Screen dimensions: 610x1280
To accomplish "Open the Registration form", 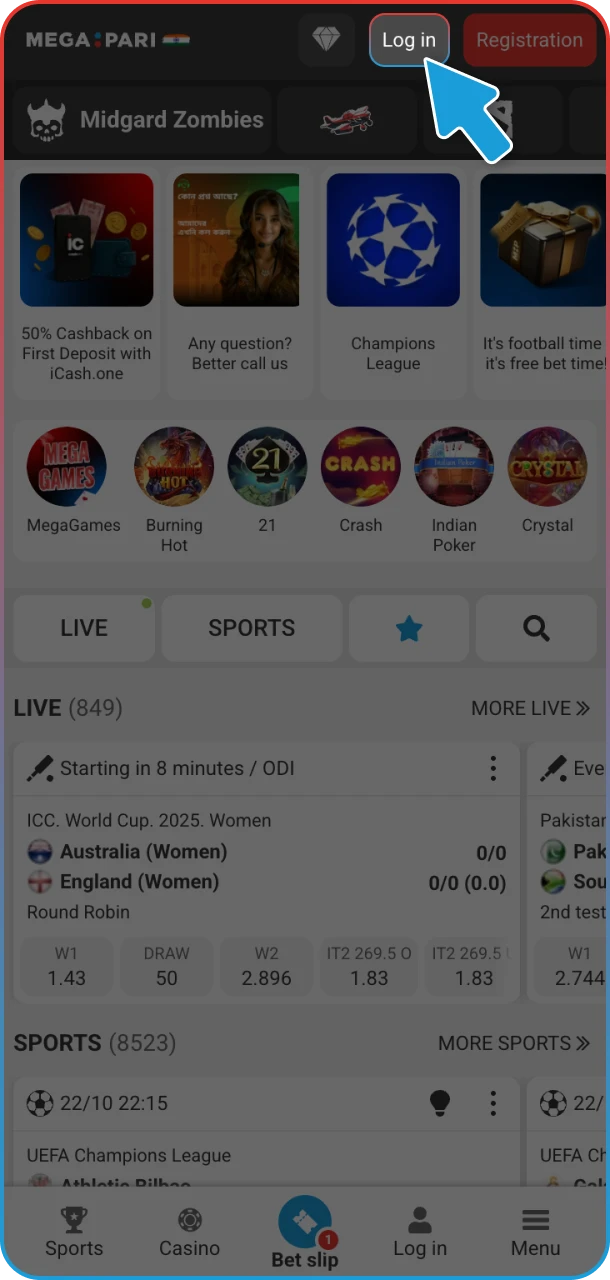I will pos(529,40).
